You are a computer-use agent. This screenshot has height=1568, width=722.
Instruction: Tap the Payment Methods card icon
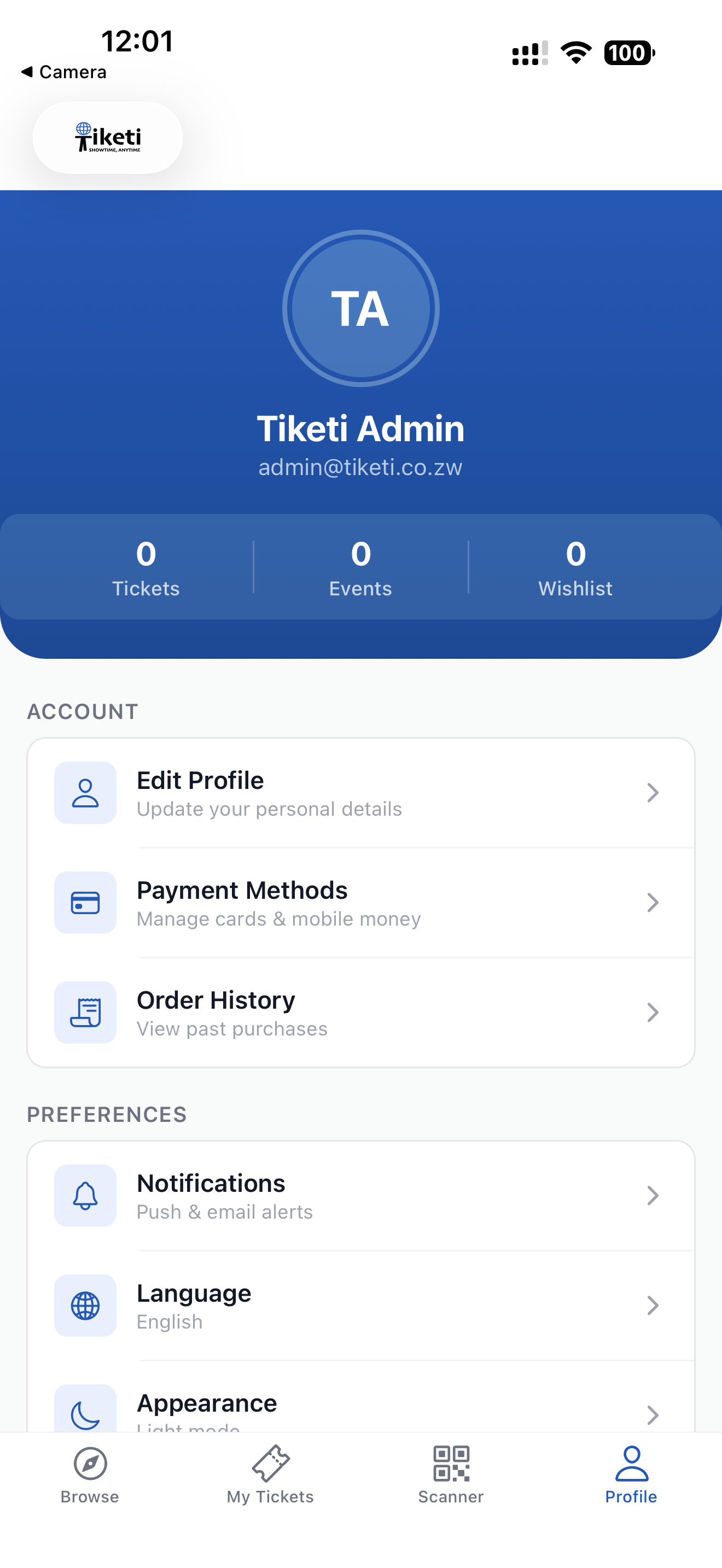(x=85, y=903)
